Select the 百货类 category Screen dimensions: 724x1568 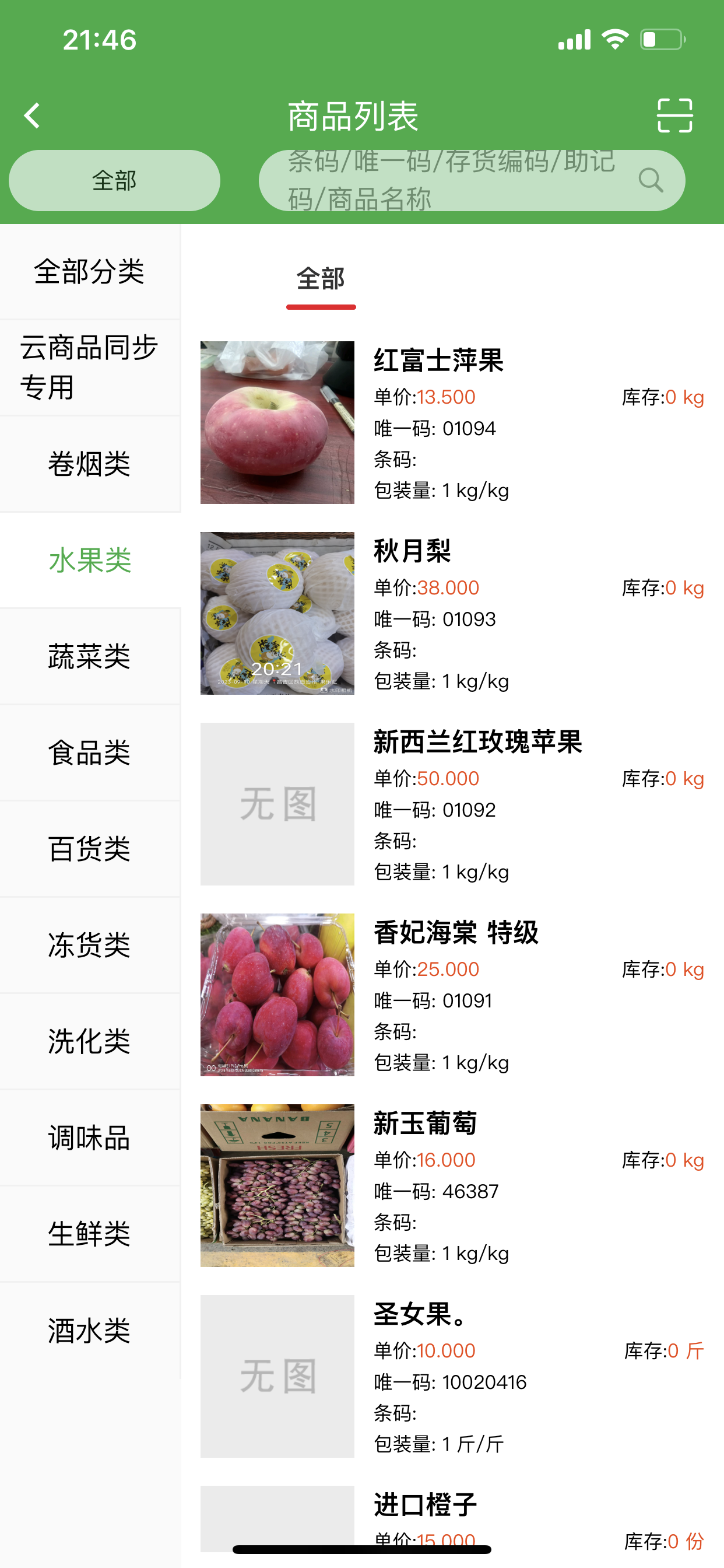point(89,849)
